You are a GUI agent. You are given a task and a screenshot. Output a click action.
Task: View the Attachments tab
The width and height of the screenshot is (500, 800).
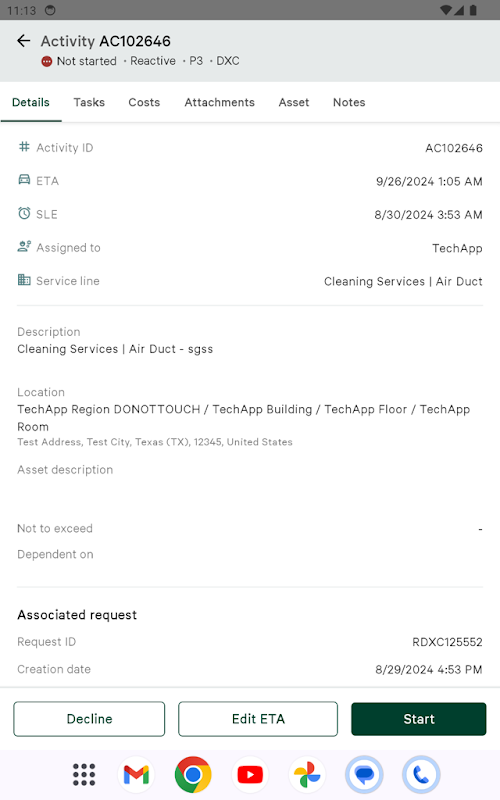[219, 103]
